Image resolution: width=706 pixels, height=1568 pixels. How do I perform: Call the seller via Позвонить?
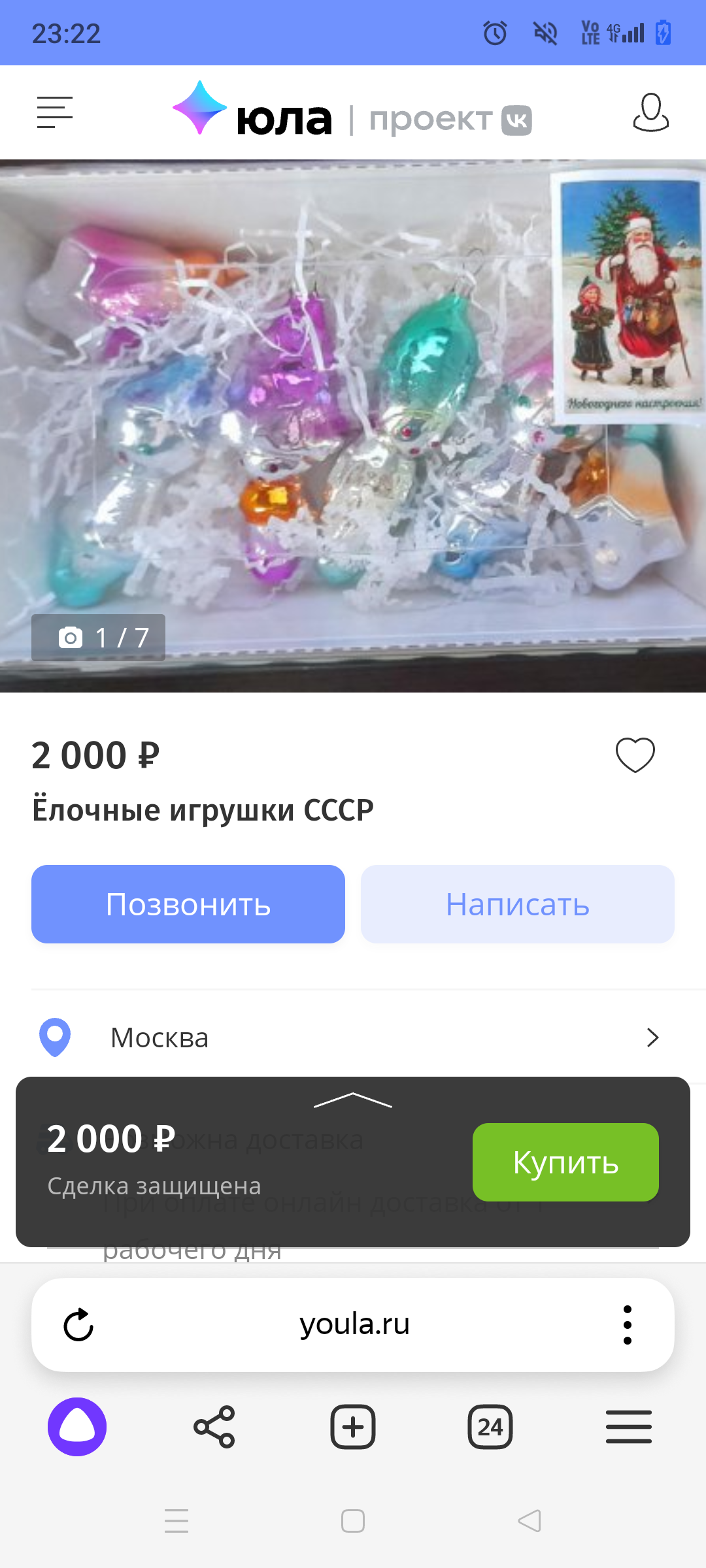pyautogui.click(x=188, y=904)
